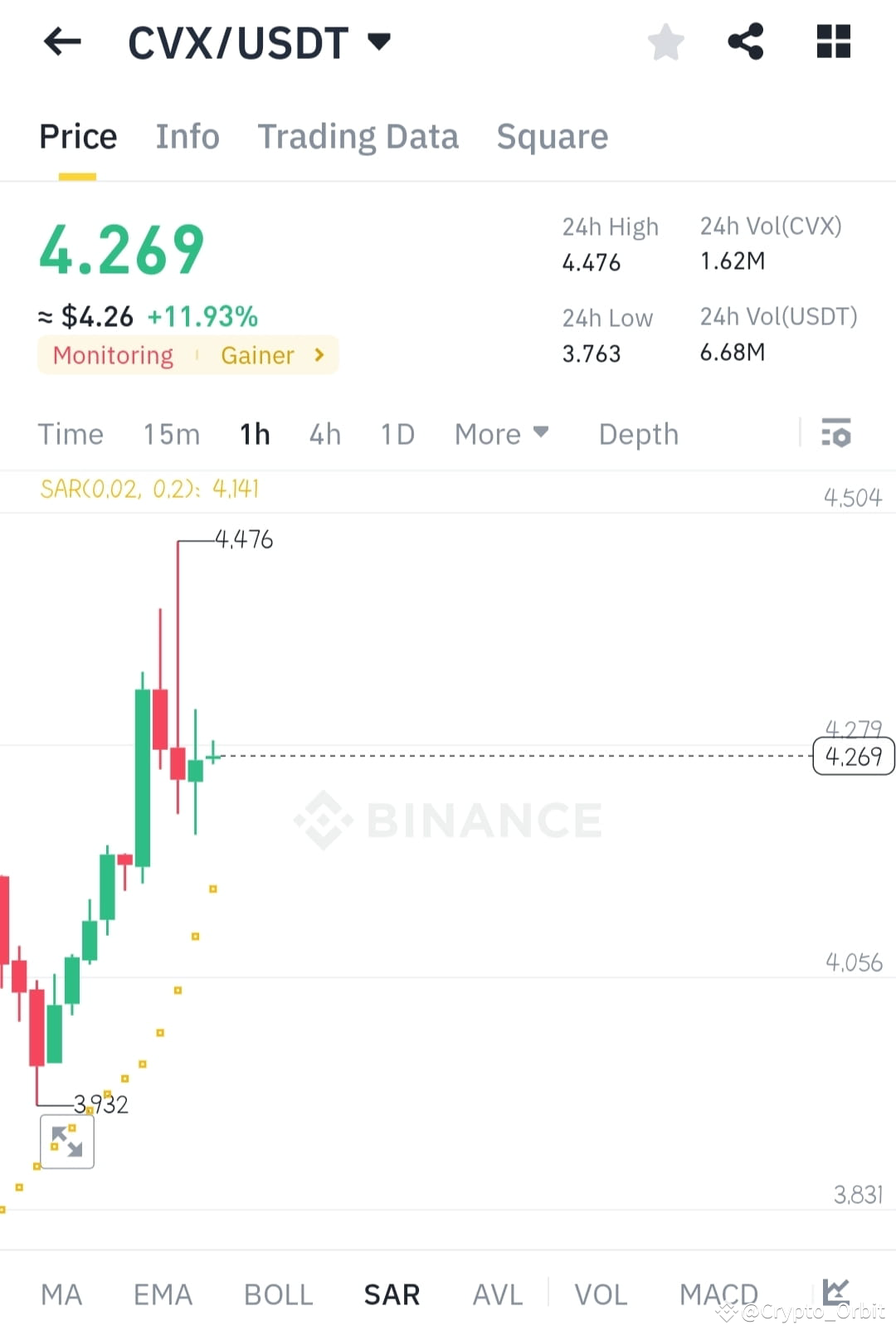896x1330 pixels.
Task: Open the Depth view
Action: [638, 433]
